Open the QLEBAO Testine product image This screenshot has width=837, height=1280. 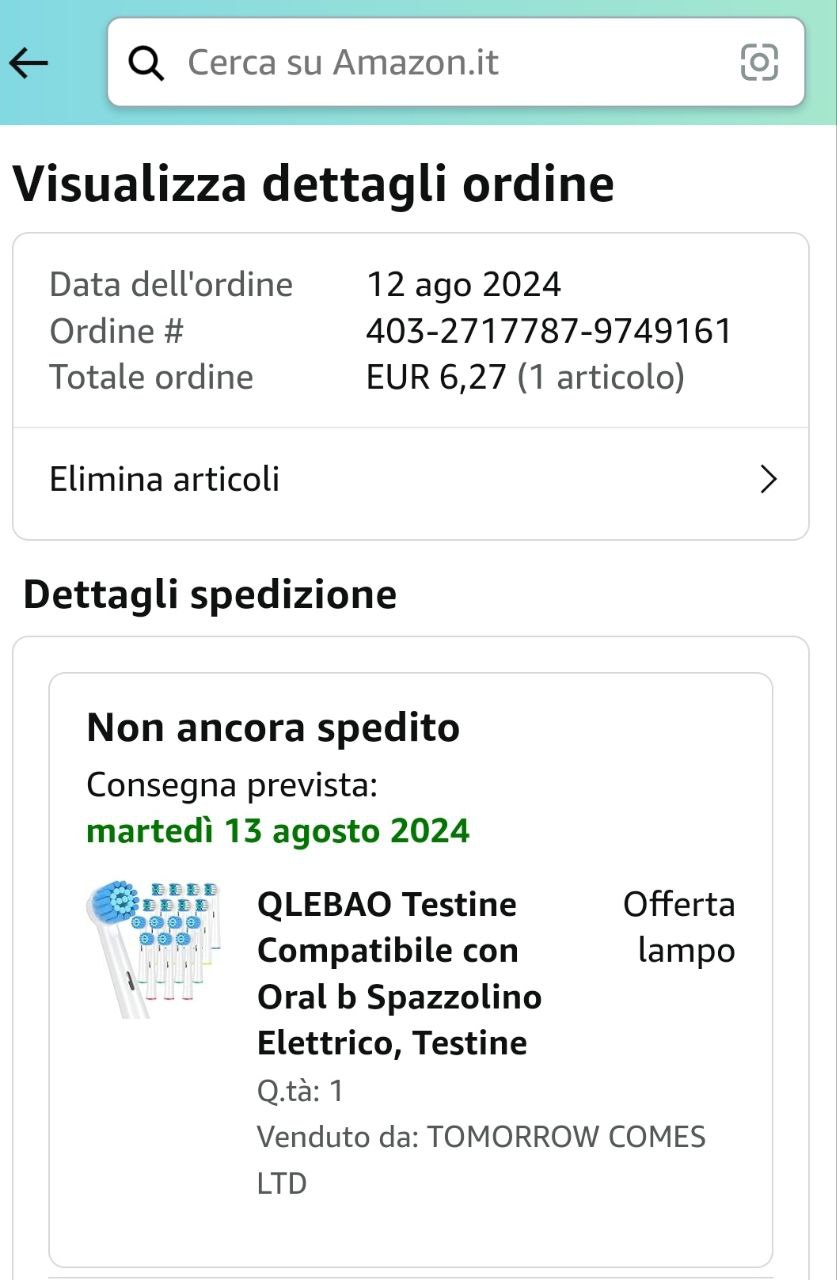(x=153, y=949)
